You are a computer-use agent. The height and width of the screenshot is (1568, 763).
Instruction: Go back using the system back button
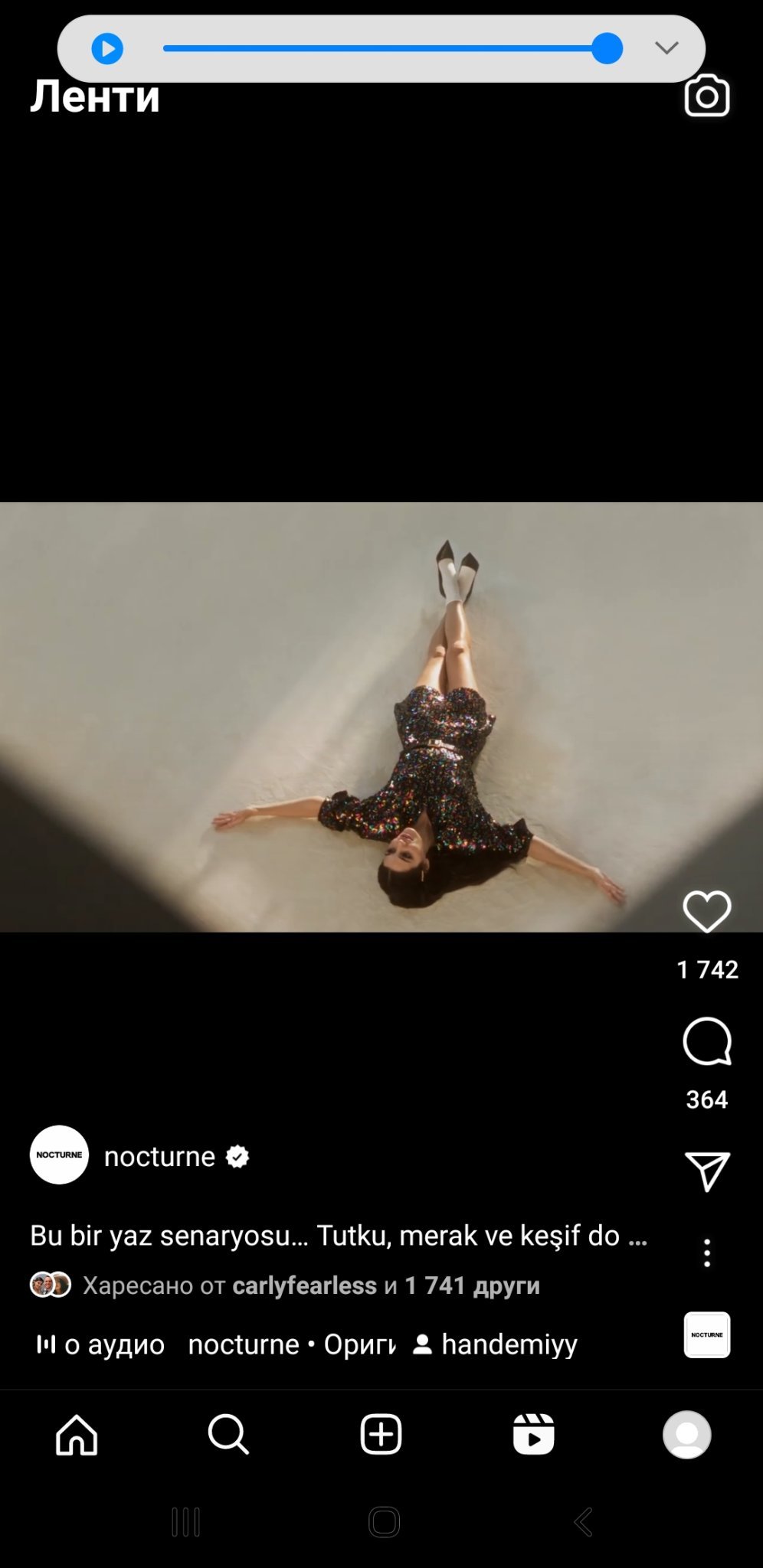pyautogui.click(x=583, y=1522)
